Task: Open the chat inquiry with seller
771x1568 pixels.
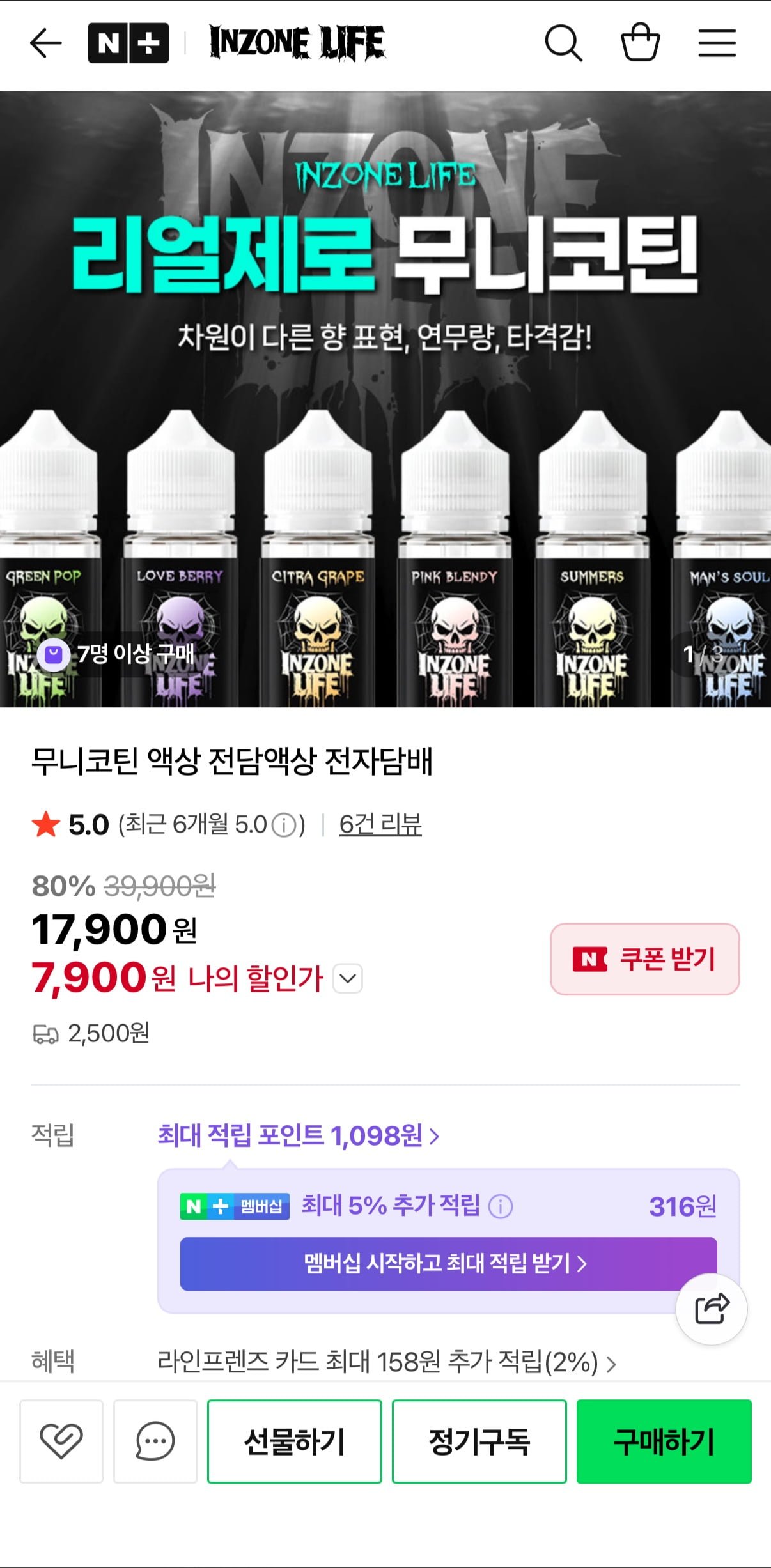Action: pyautogui.click(x=155, y=1441)
